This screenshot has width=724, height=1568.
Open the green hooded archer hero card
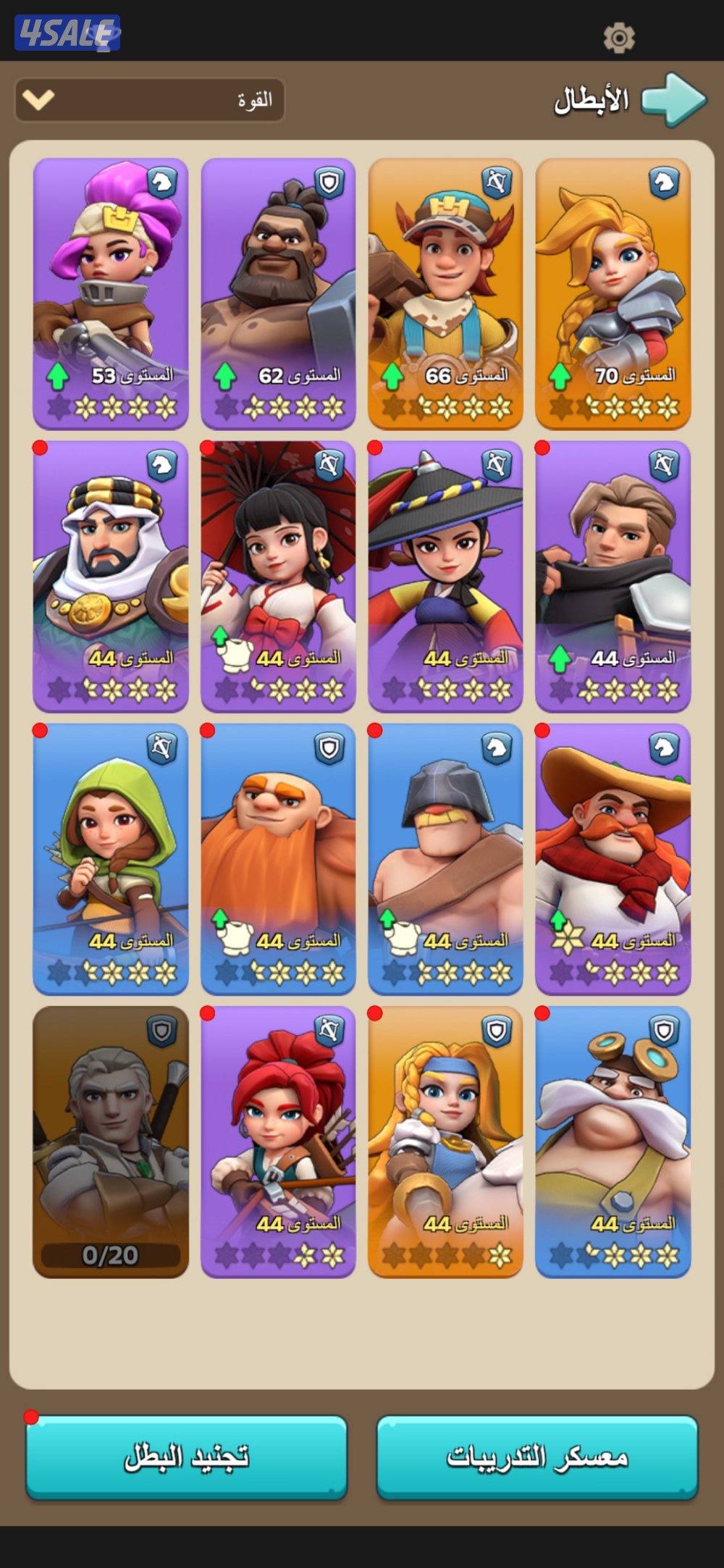pos(111,858)
